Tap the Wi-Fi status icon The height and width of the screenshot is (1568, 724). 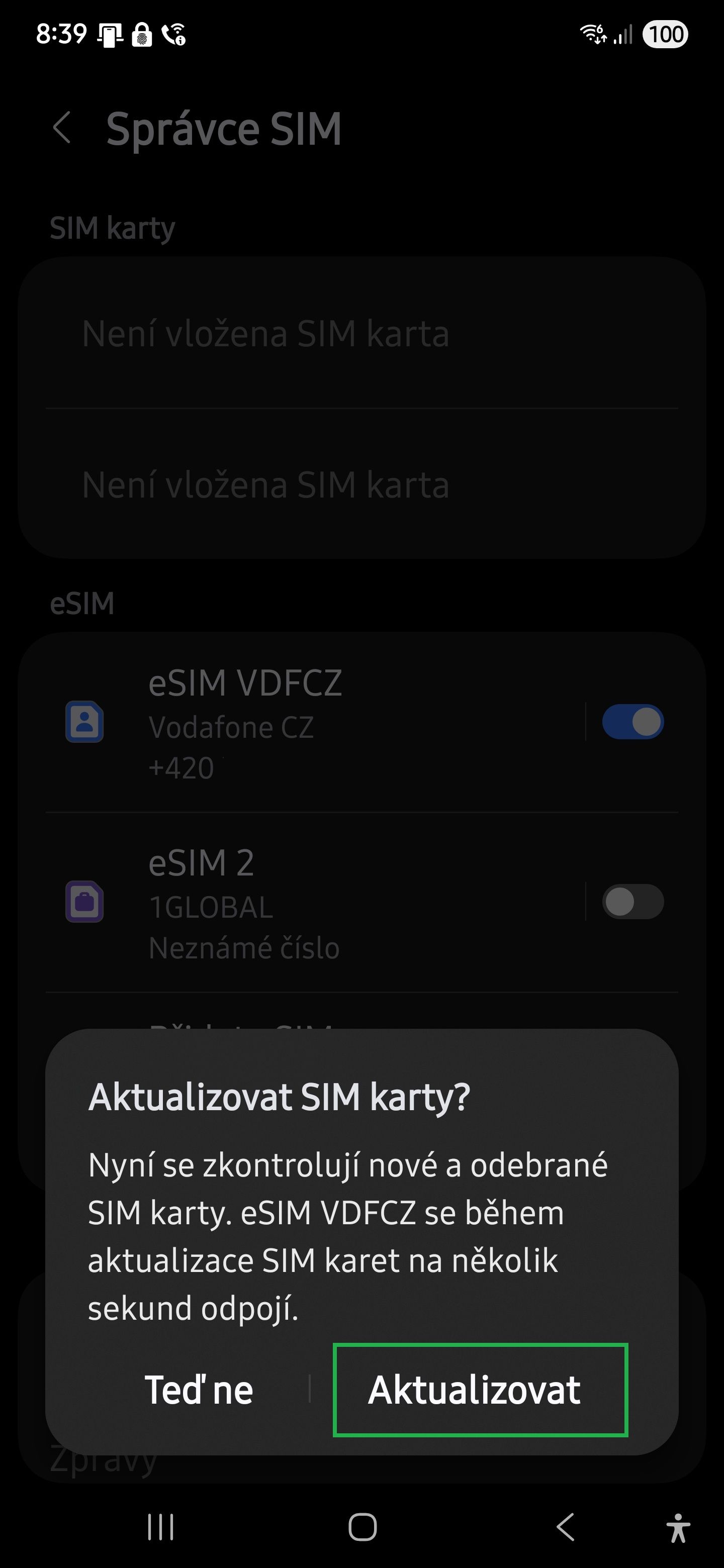pyautogui.click(x=593, y=35)
